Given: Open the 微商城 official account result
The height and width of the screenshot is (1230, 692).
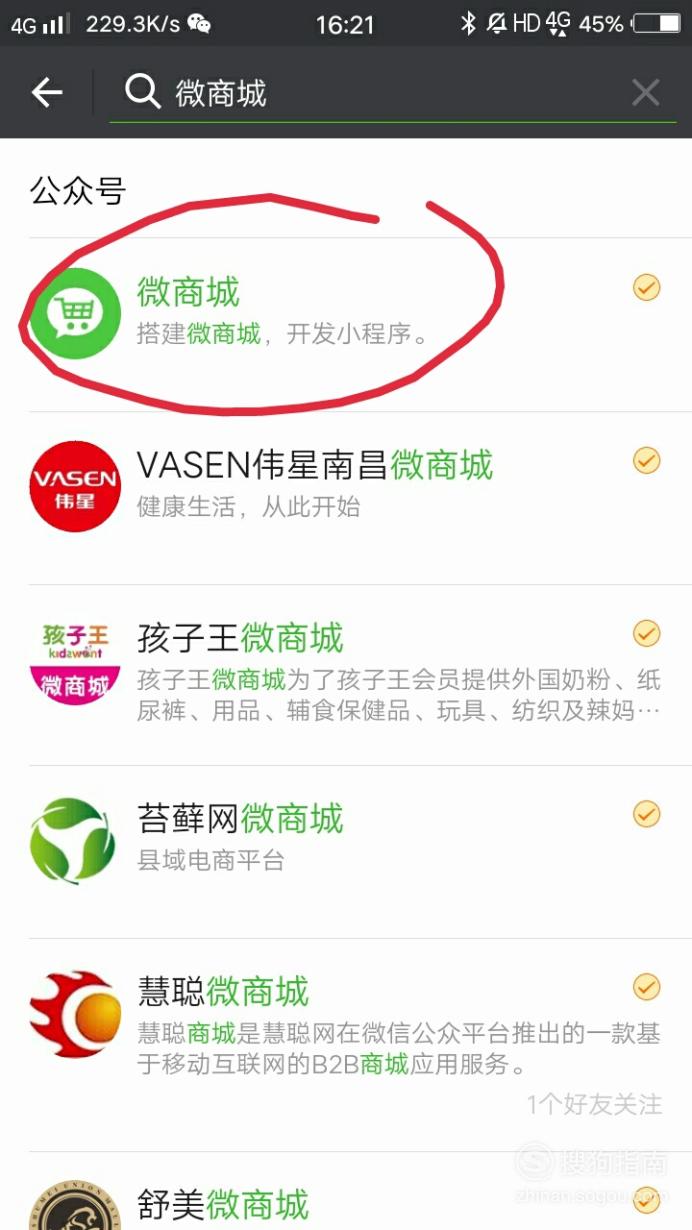Looking at the screenshot, I should pyautogui.click(x=346, y=324).
